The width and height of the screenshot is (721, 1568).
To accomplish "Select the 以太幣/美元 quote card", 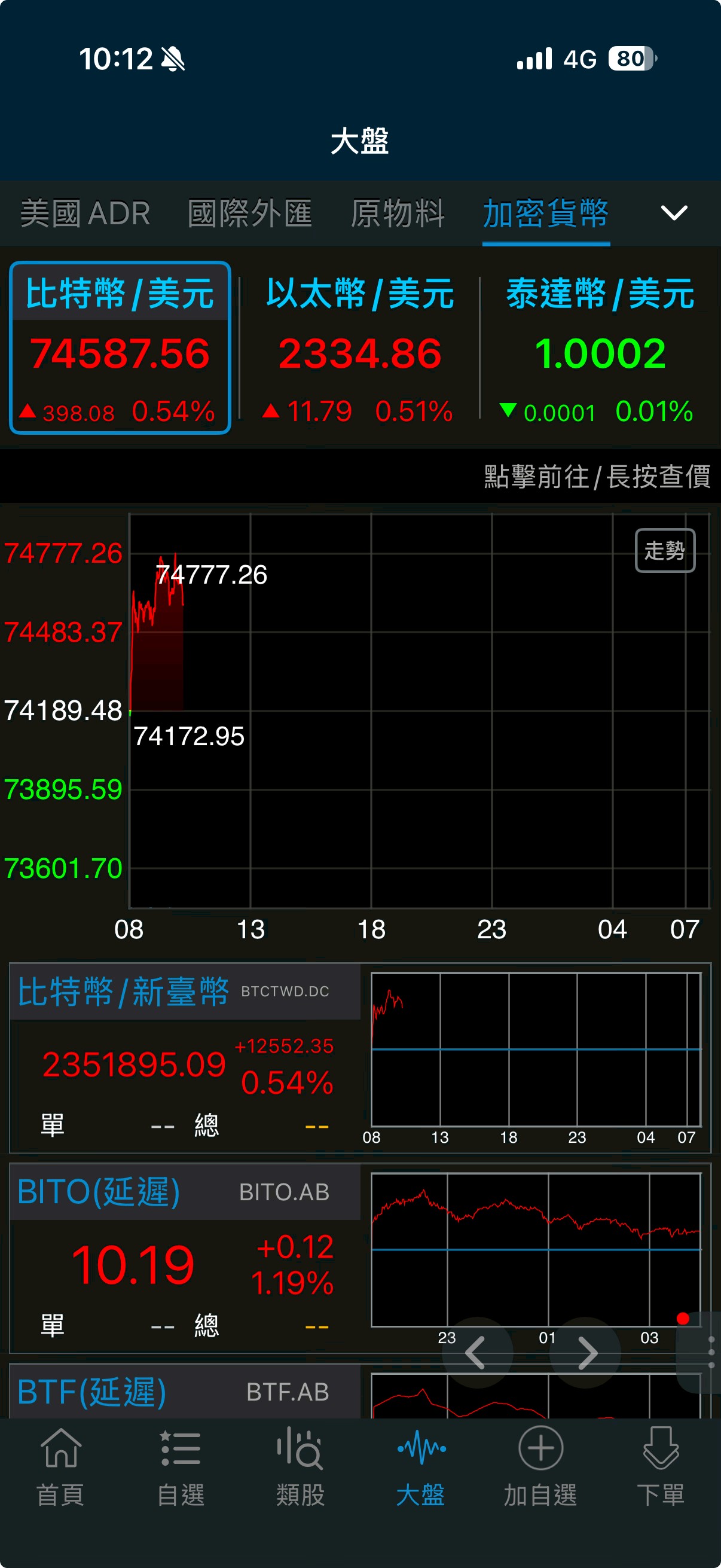I will click(359, 348).
